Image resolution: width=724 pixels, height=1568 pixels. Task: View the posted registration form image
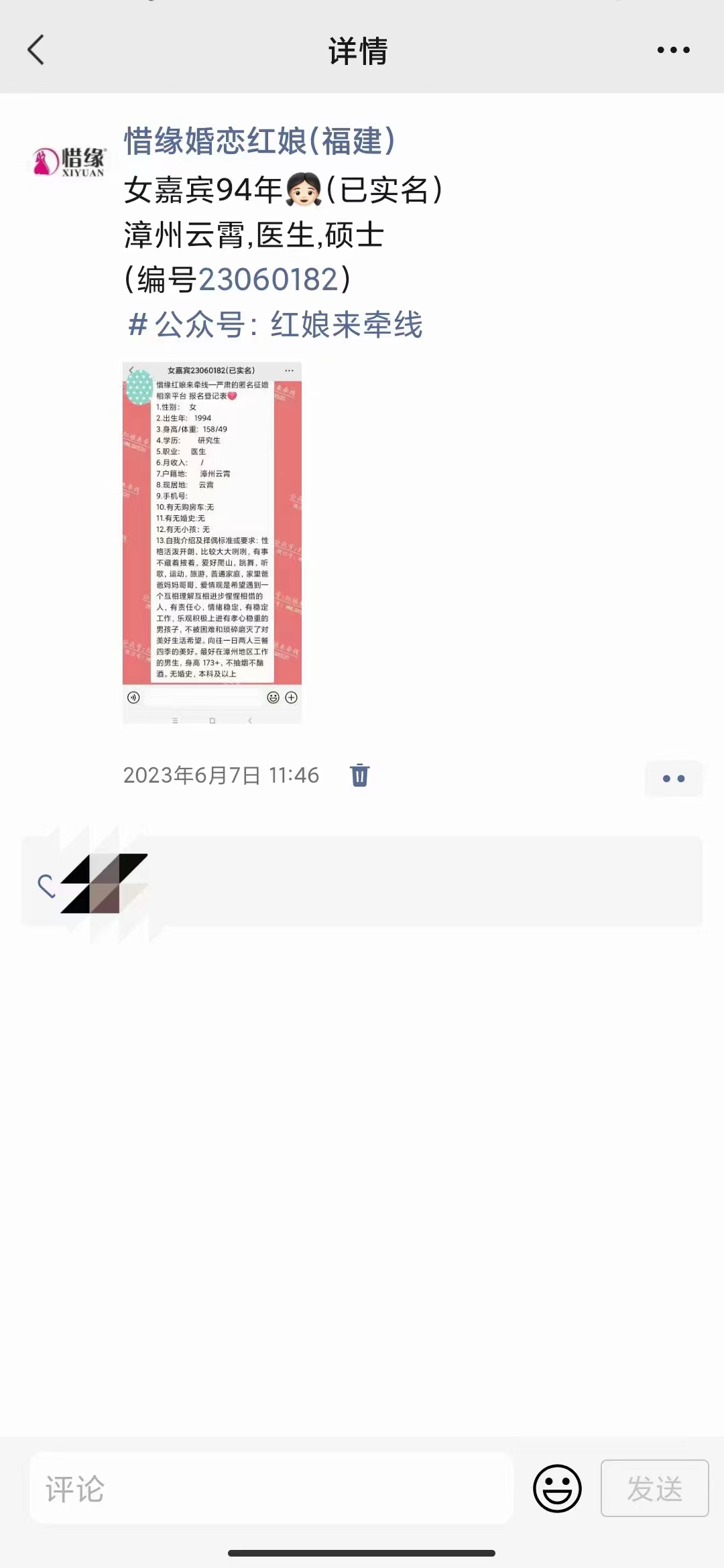(212, 543)
